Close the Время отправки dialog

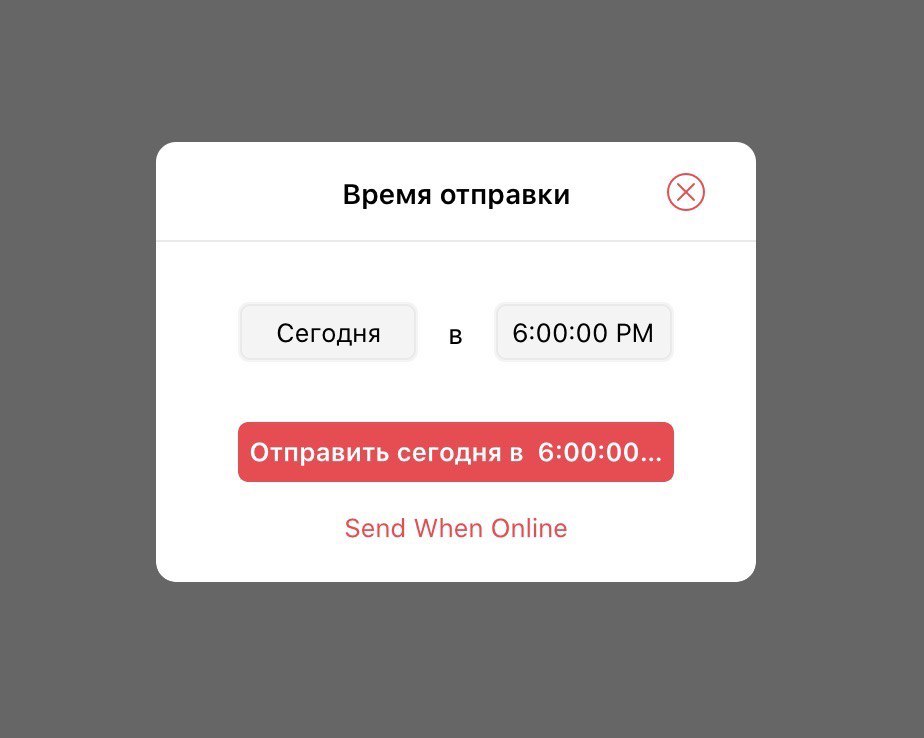(x=686, y=192)
